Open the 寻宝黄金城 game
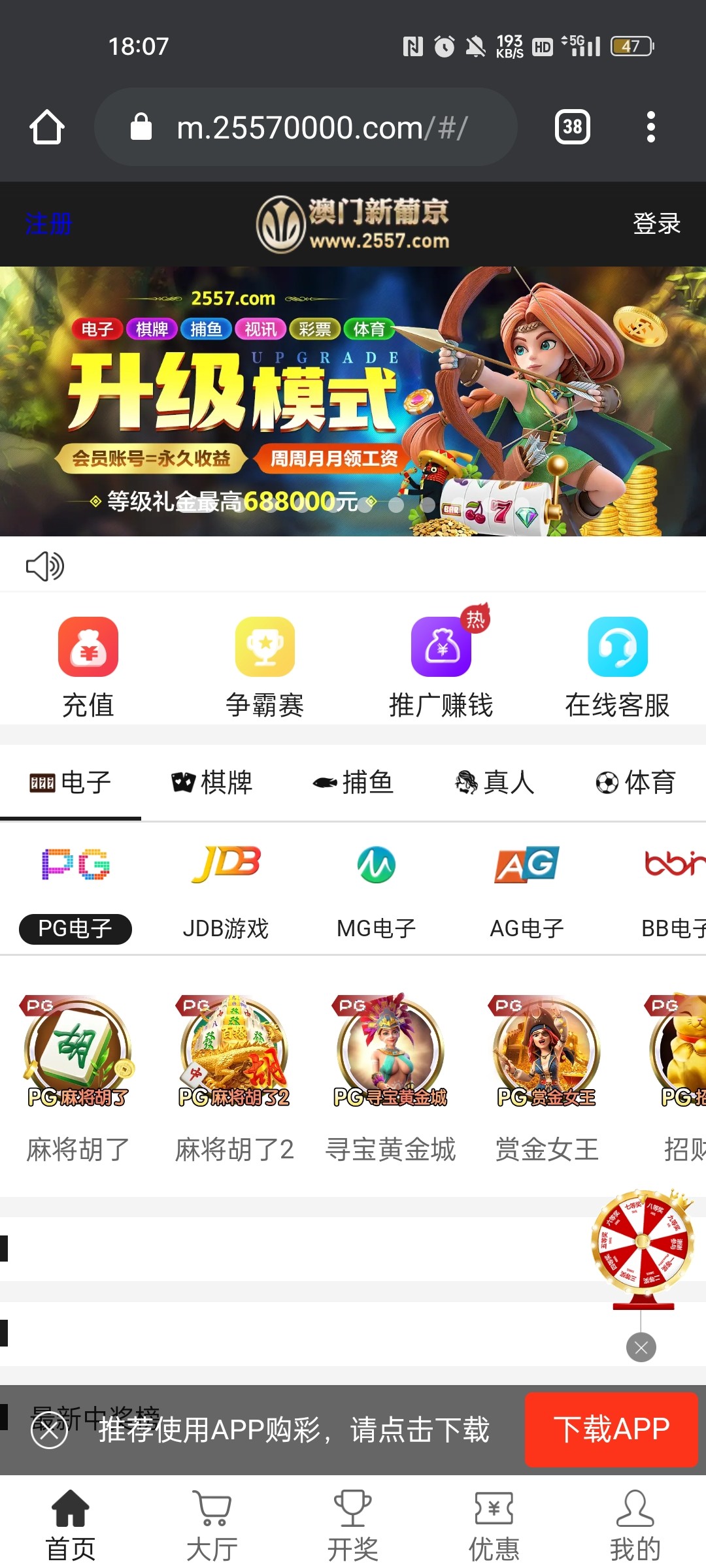 (391, 1078)
